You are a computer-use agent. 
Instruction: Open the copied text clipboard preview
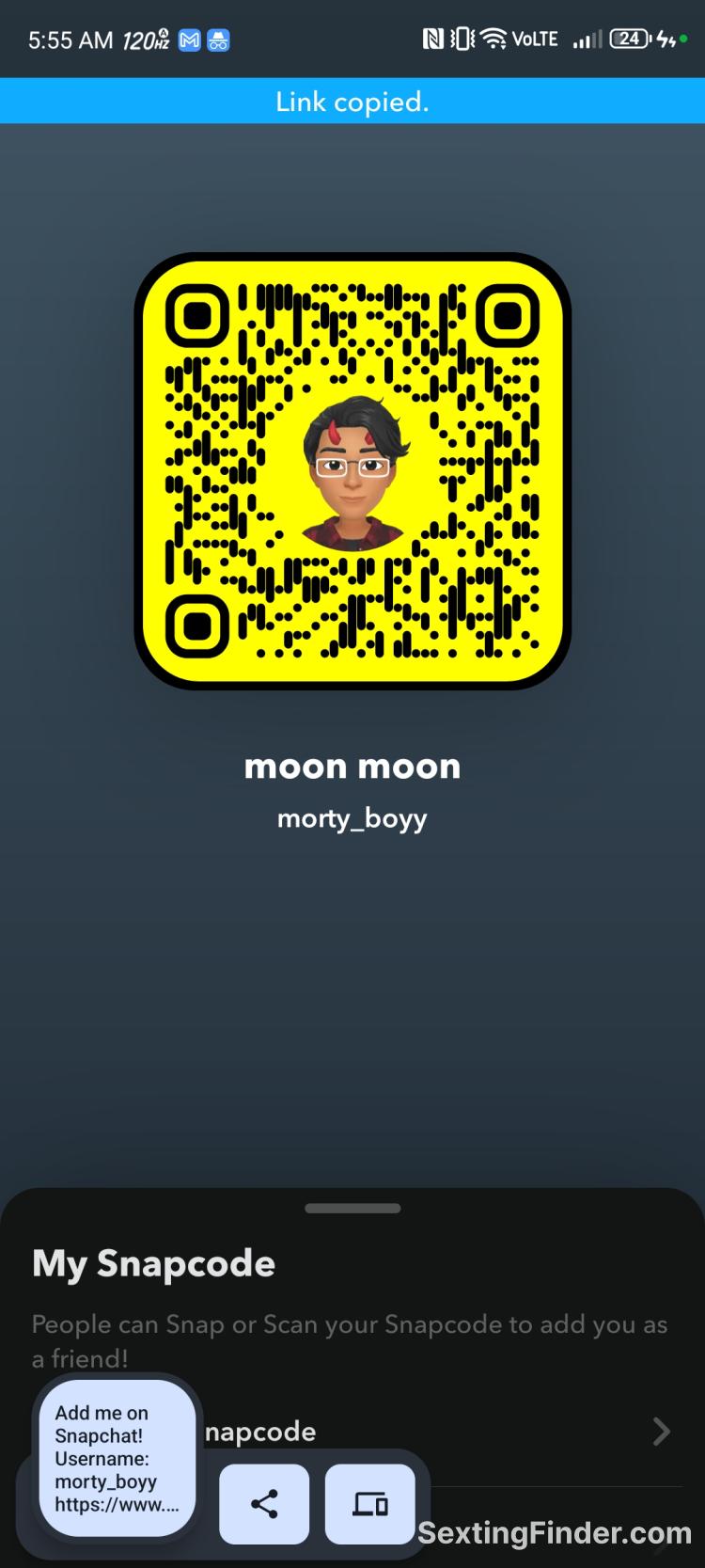117,1457
